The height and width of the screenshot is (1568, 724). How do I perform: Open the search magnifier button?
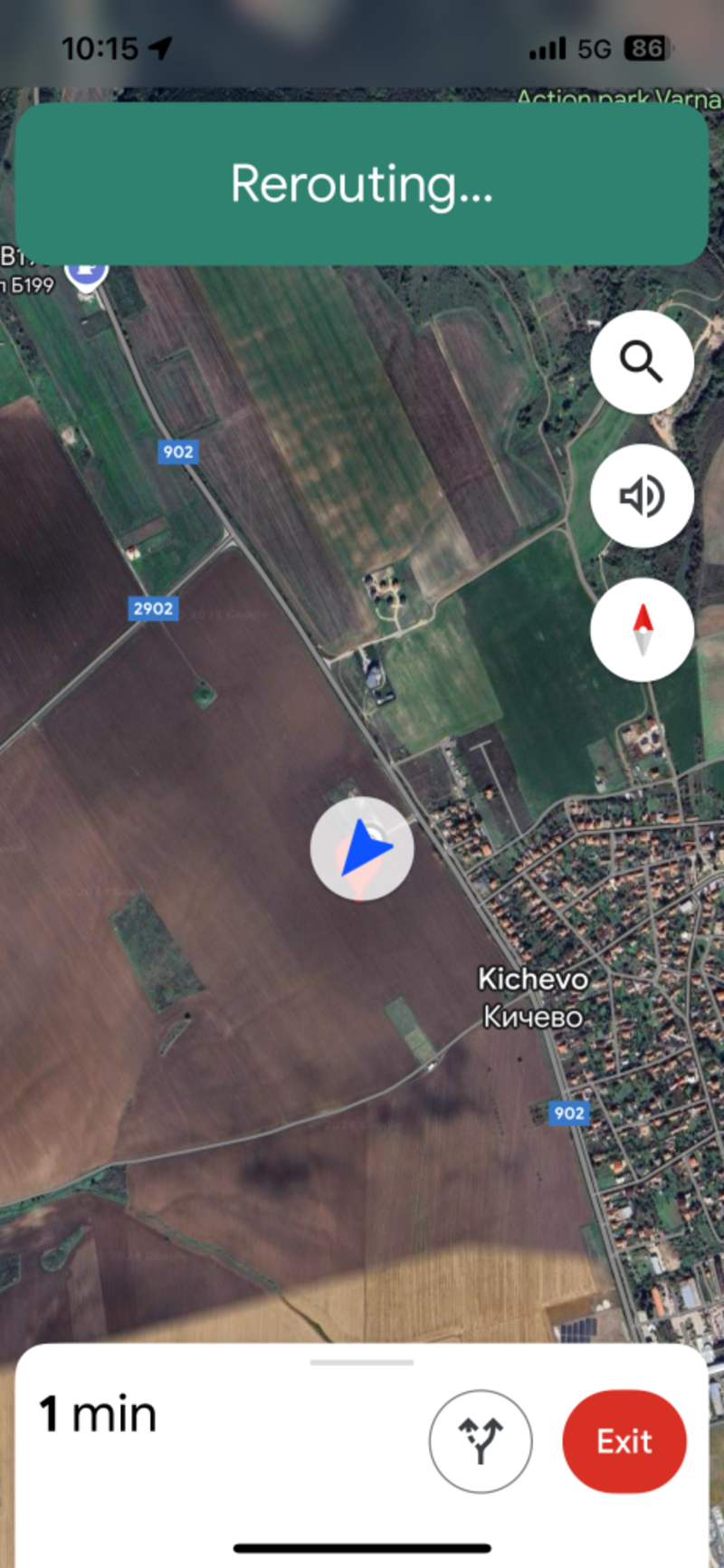642,362
